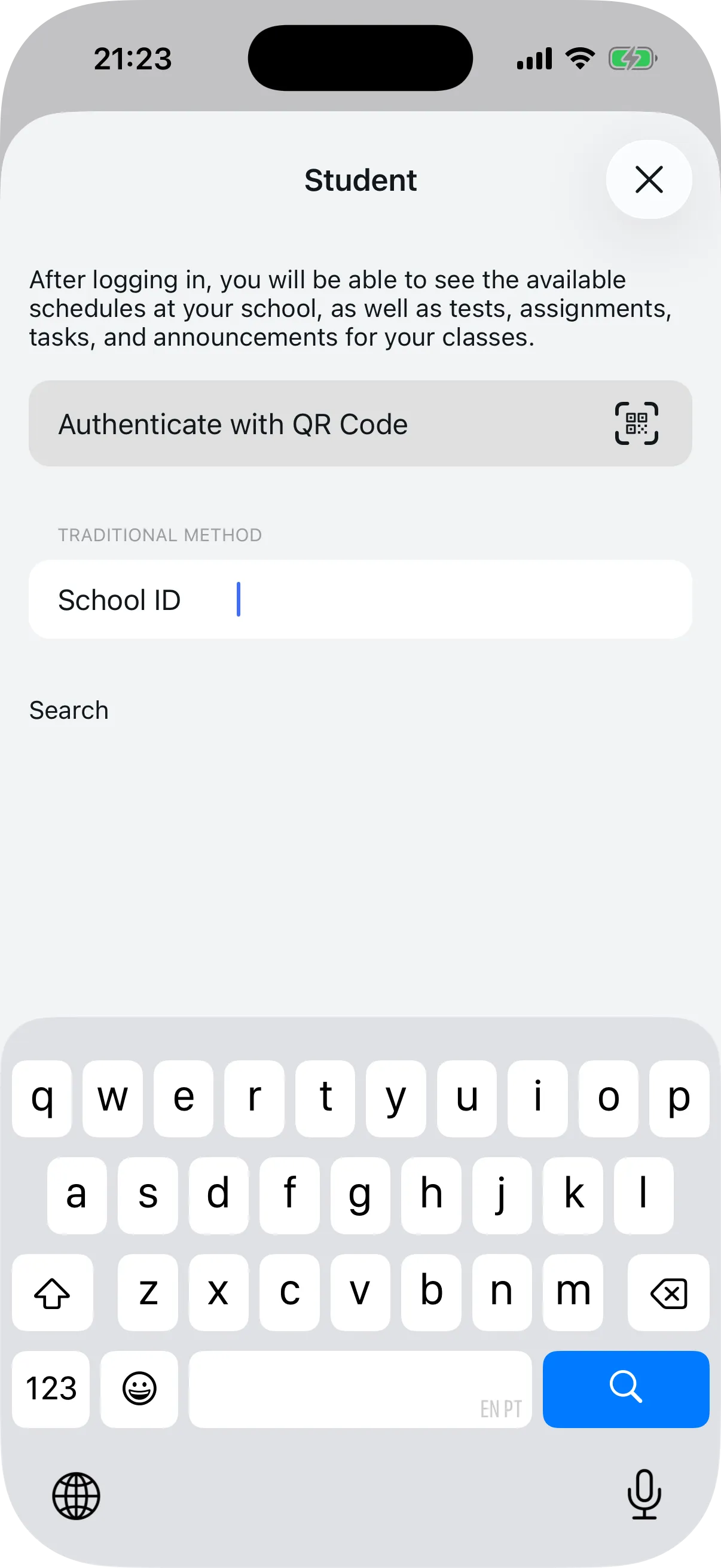
Task: Tap Authenticate with QR Code
Action: (360, 423)
